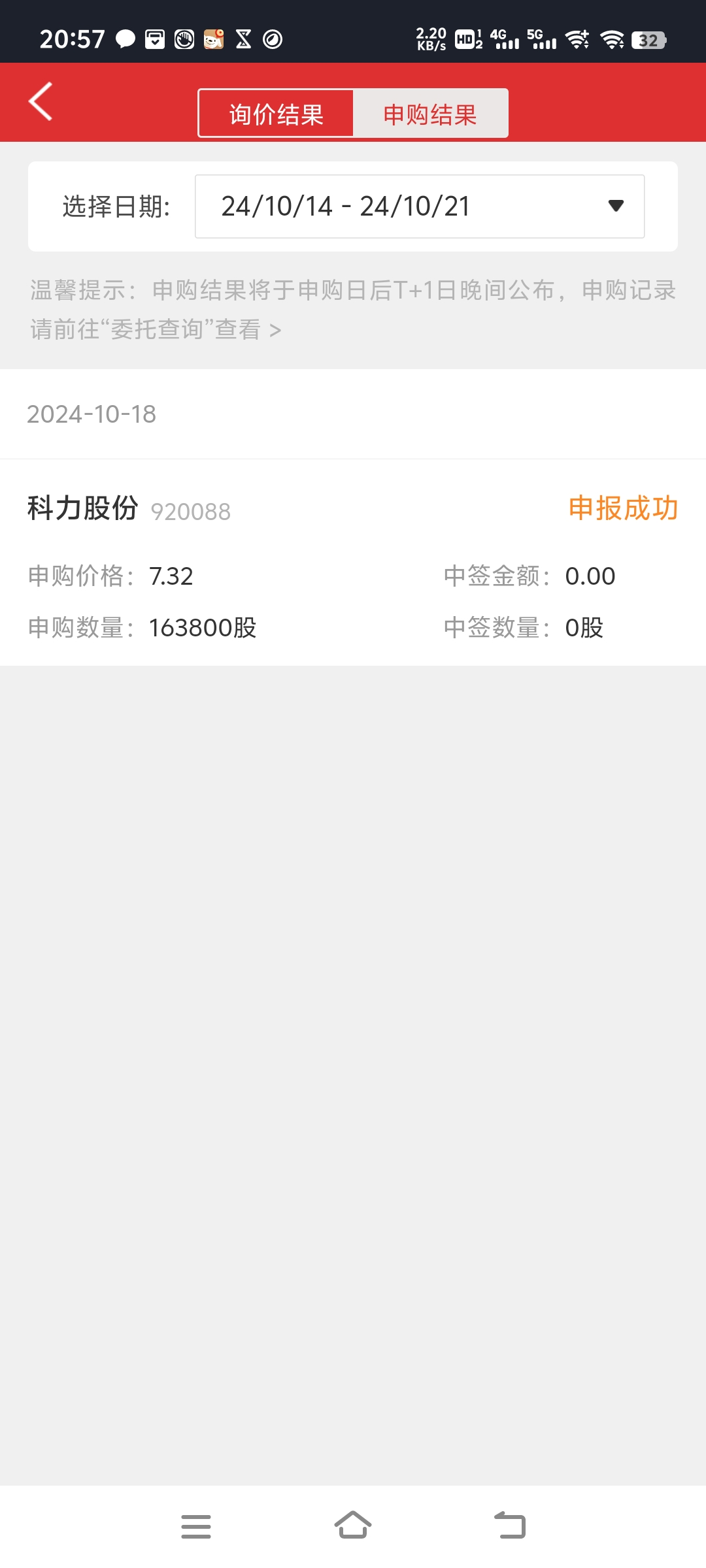Screen dimensions: 706x1568
Task: Open recent apps from the navigation bar
Action: point(196,1526)
